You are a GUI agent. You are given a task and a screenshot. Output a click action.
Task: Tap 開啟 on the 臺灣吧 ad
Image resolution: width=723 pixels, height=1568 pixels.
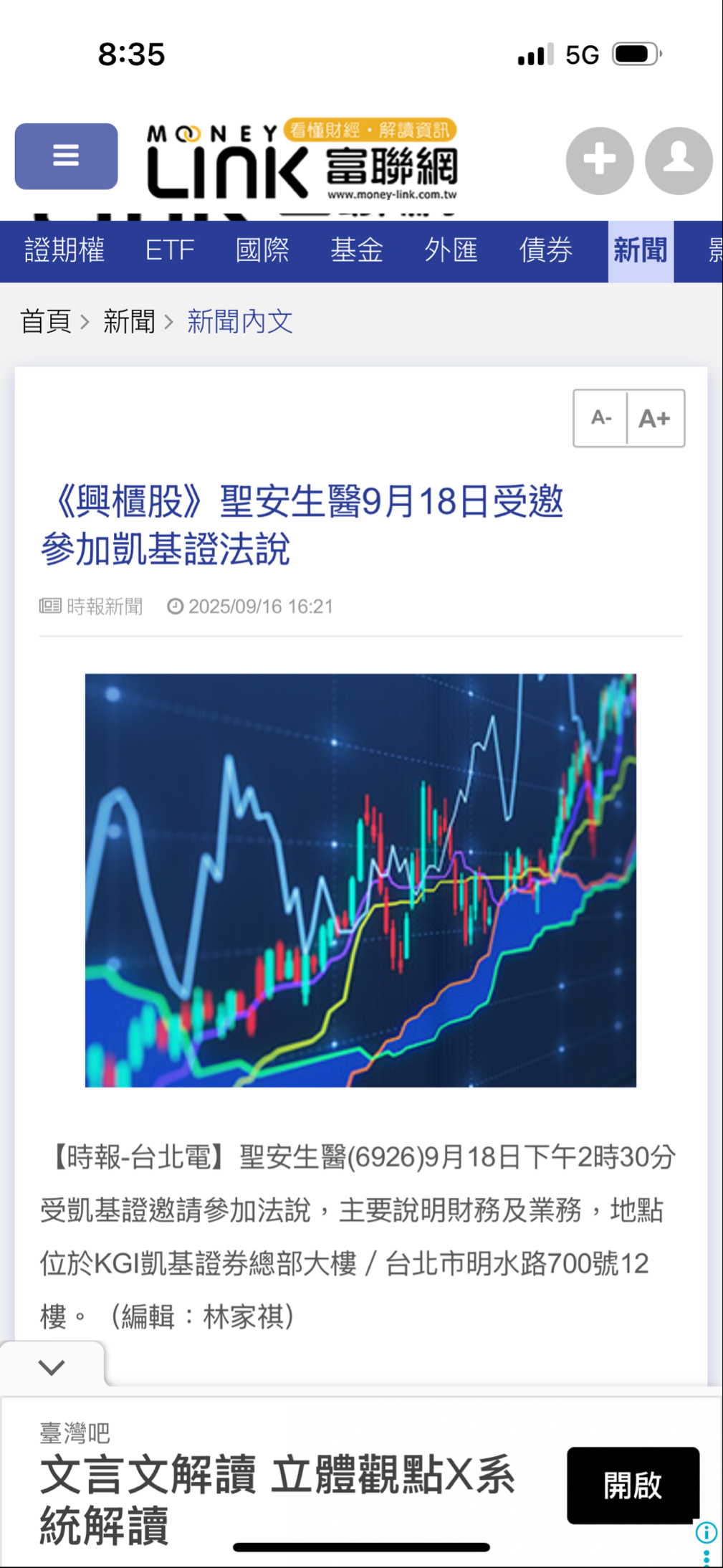632,1485
